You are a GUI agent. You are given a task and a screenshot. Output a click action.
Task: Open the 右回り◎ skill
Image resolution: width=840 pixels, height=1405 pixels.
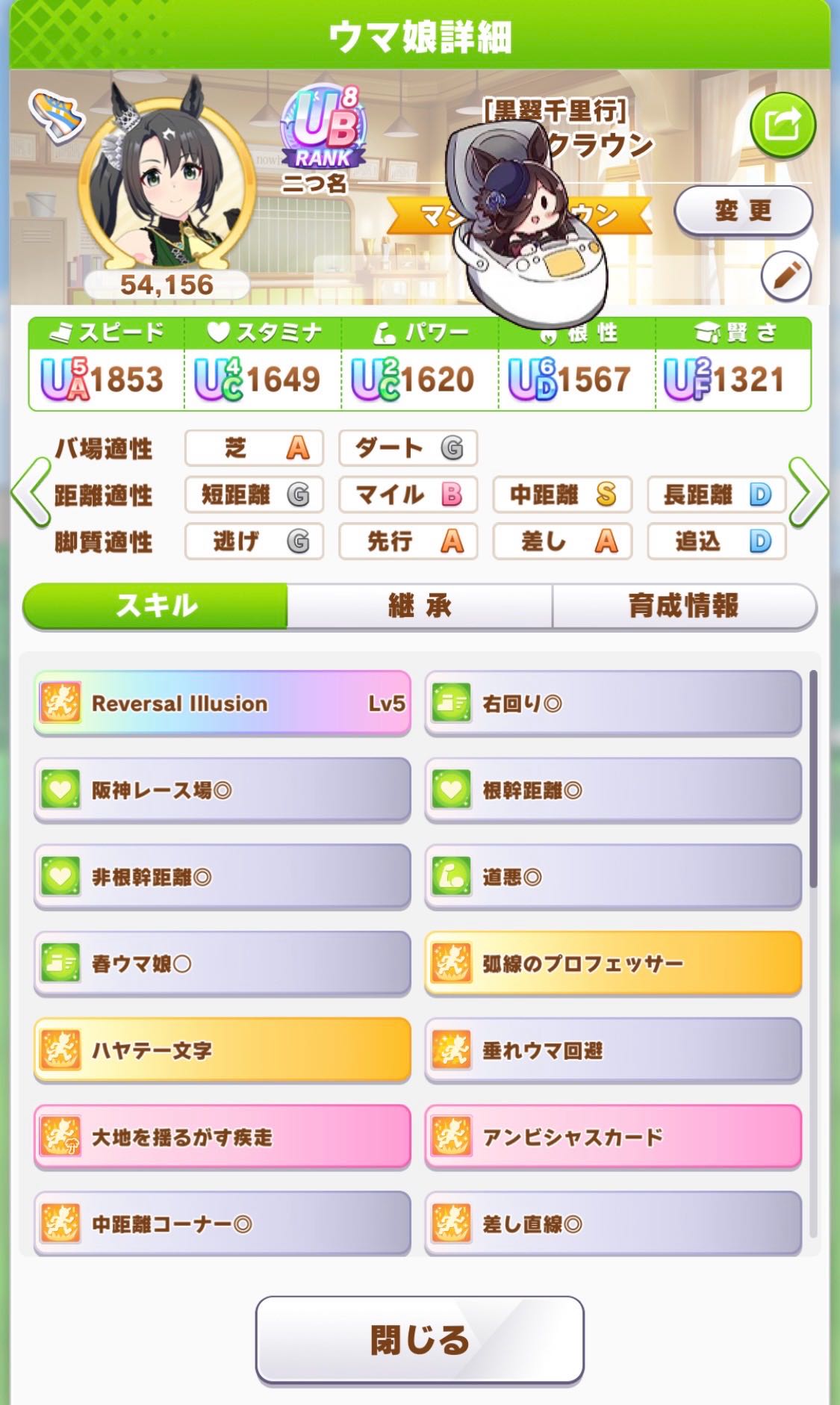click(613, 703)
